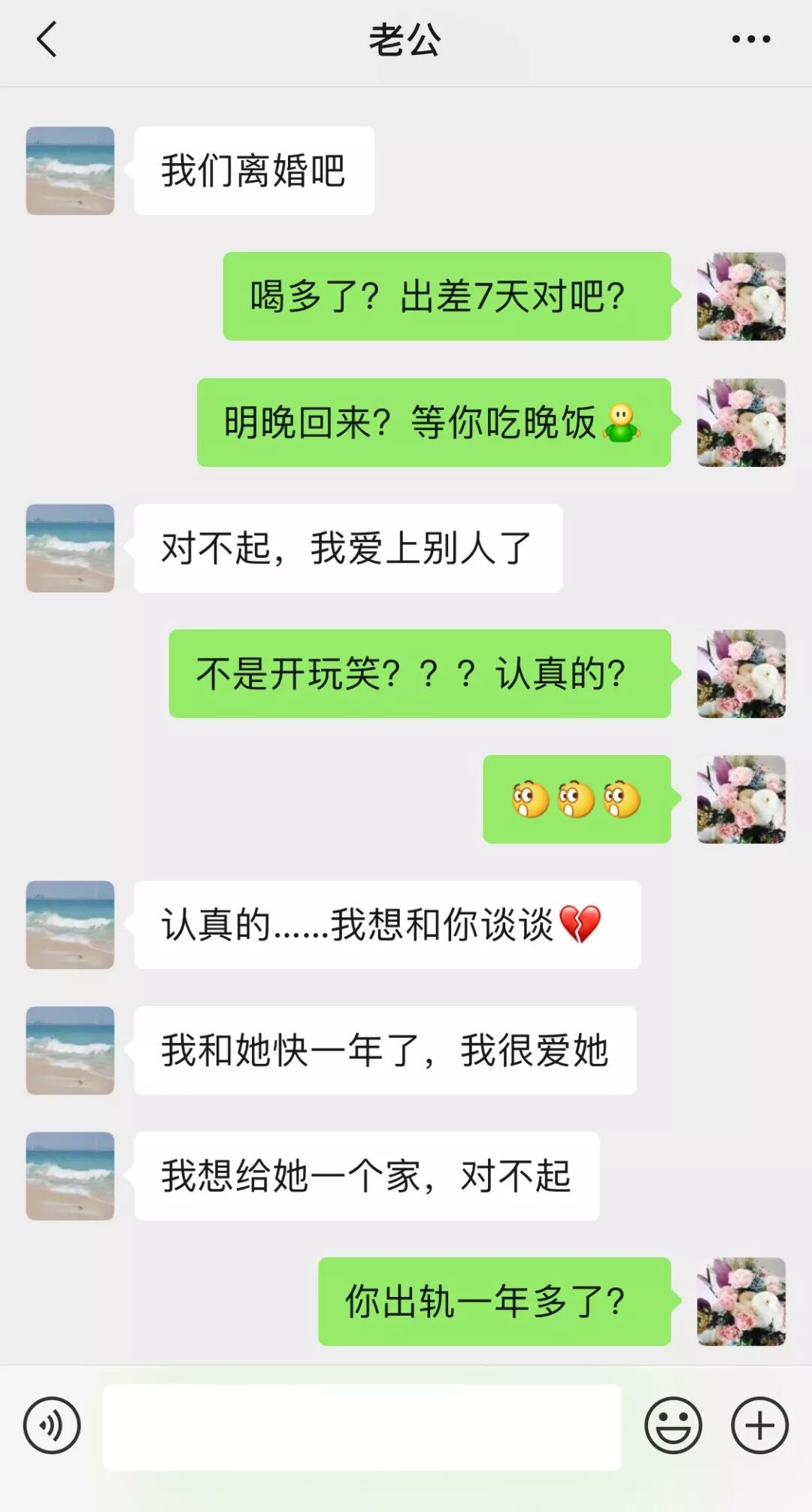Focus the message text field
Screen dimensions: 812x1512
coord(362,1427)
